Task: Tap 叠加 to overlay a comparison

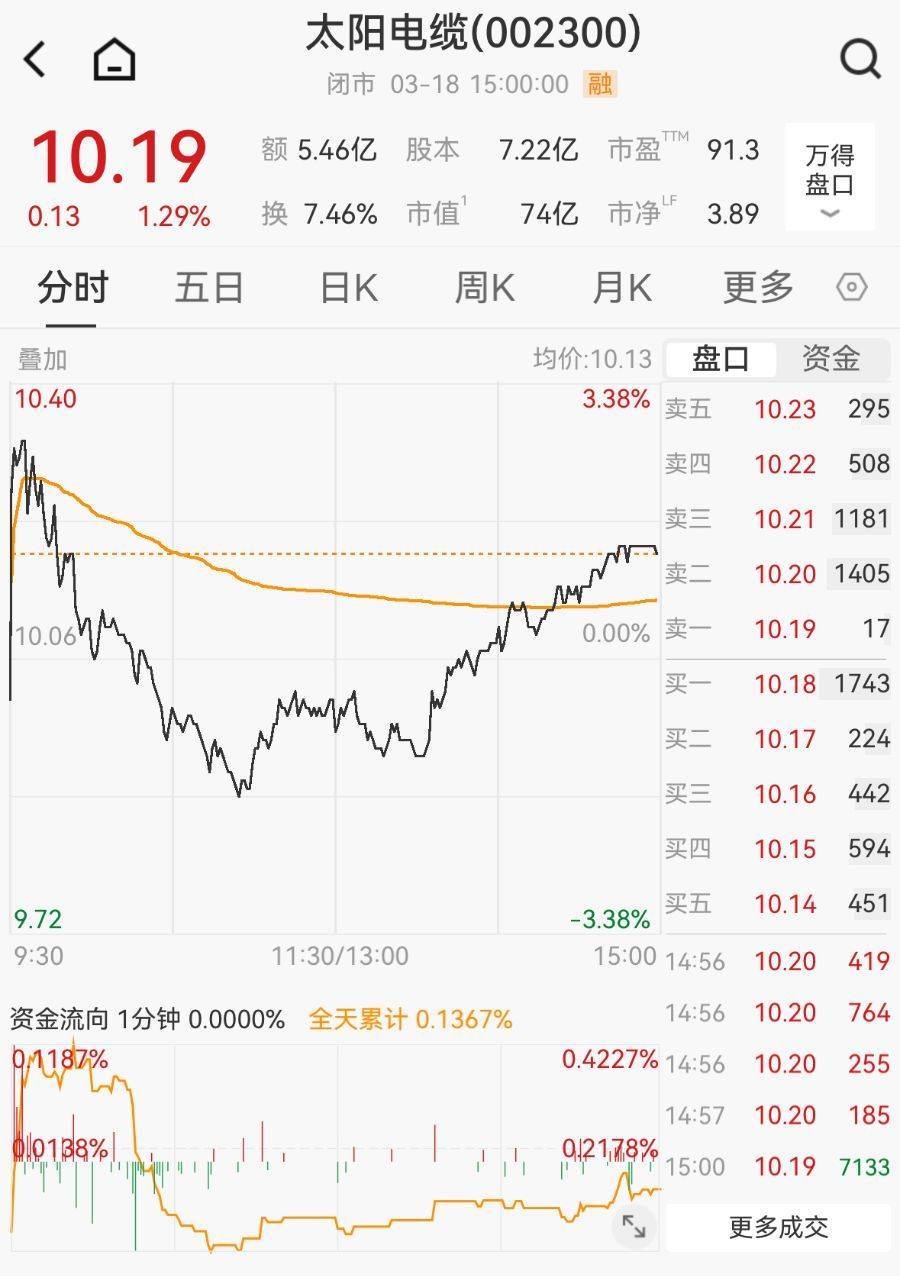Action: (x=42, y=359)
